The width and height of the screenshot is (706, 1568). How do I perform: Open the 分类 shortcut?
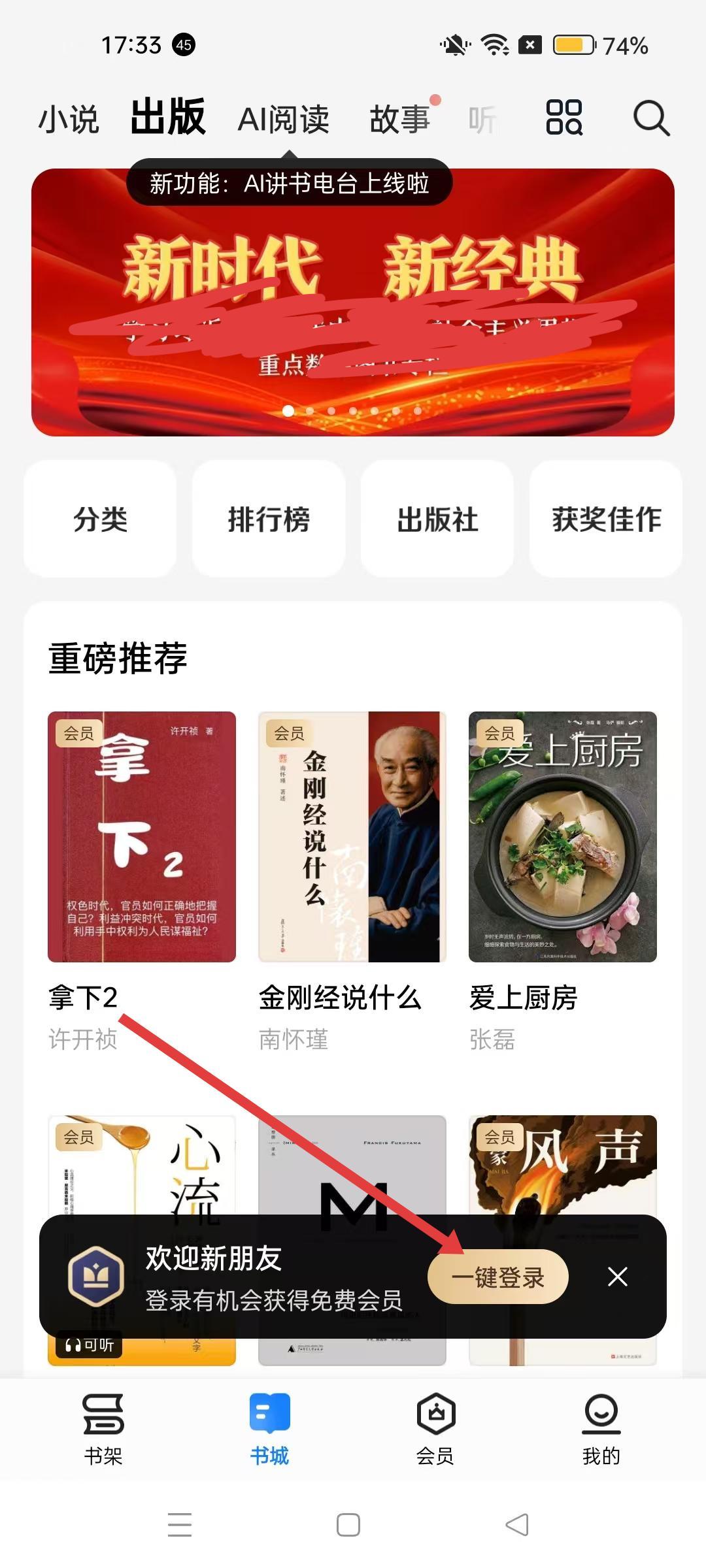pyautogui.click(x=100, y=519)
